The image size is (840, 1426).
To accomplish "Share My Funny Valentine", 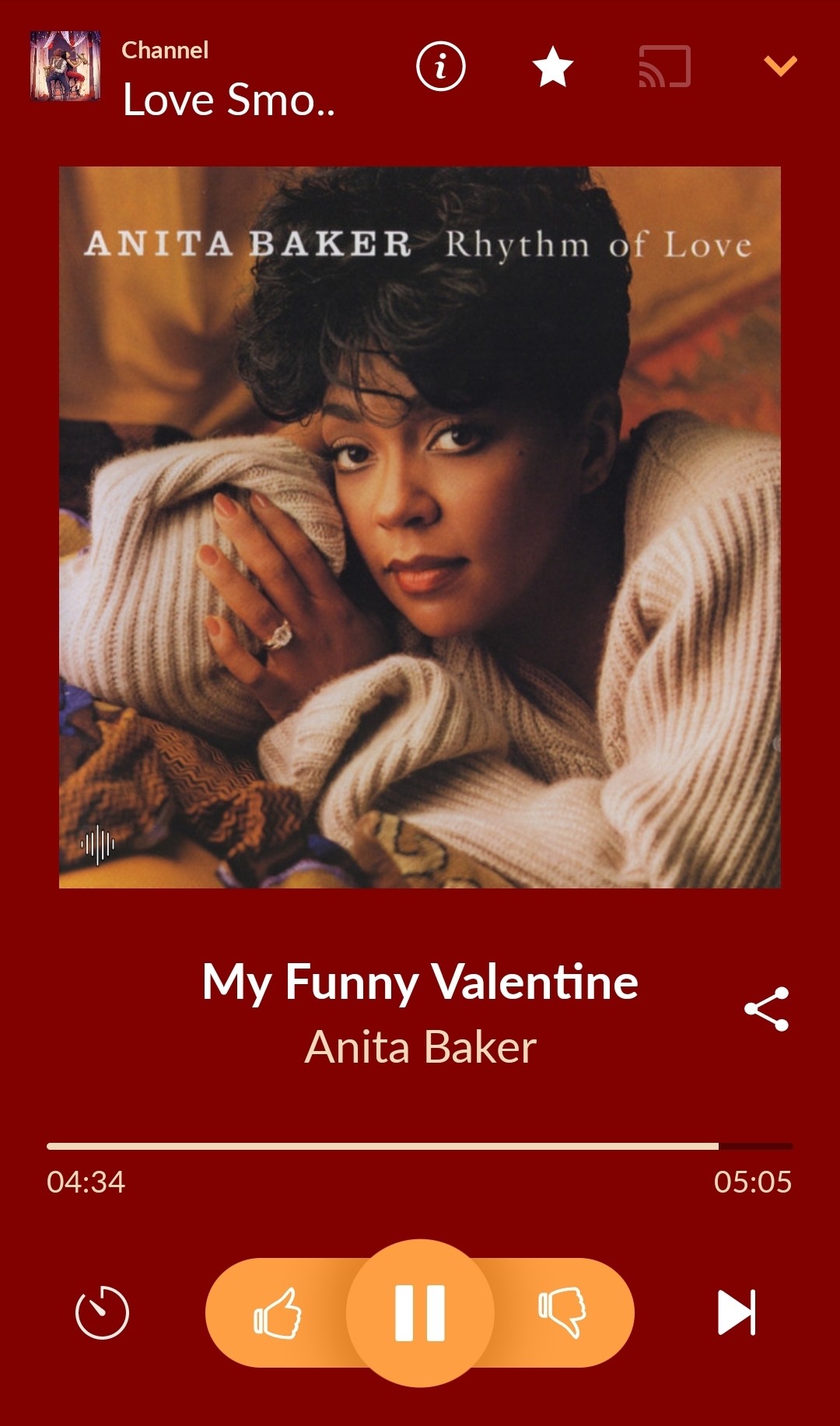I will click(767, 1009).
